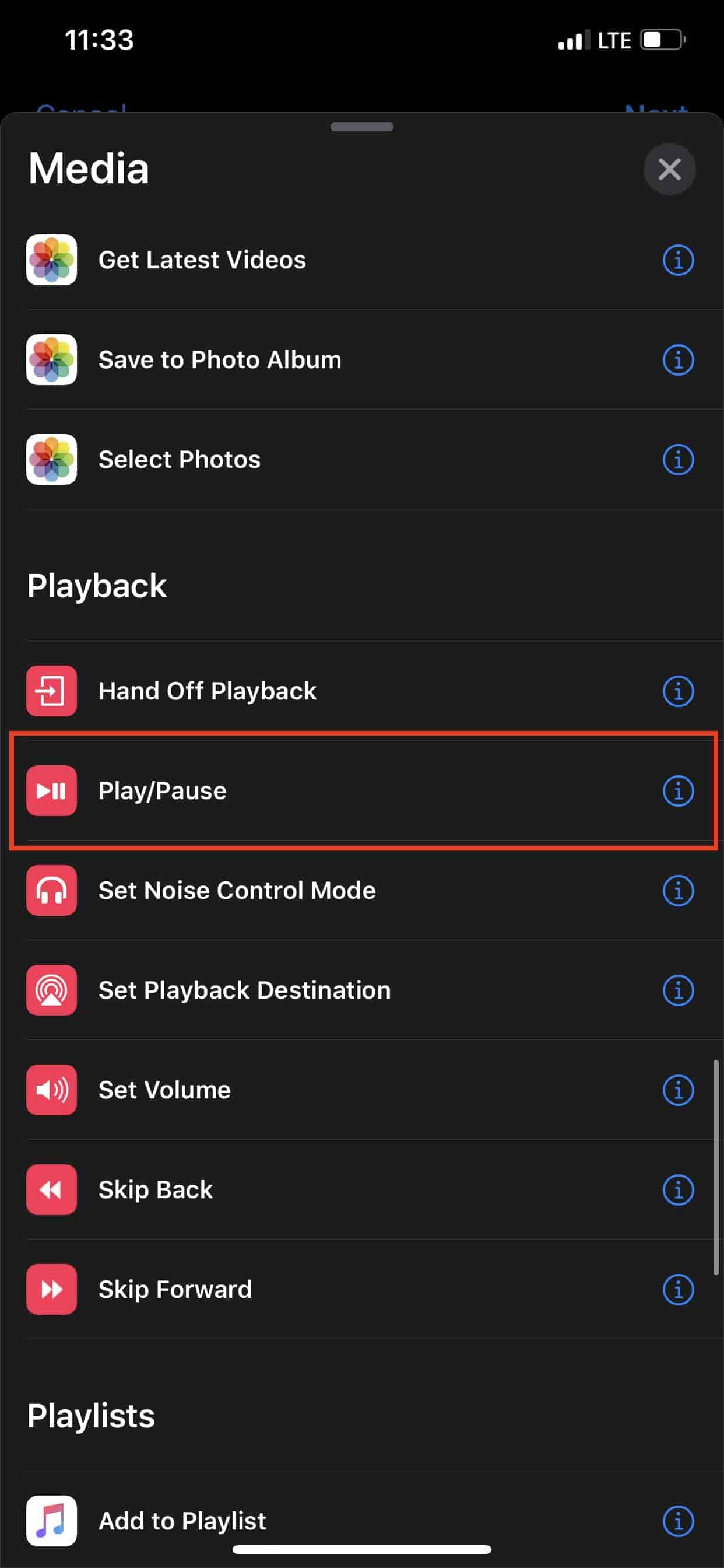Select the Play/Pause action icon
Screen dimensions: 724x1568
click(x=51, y=790)
